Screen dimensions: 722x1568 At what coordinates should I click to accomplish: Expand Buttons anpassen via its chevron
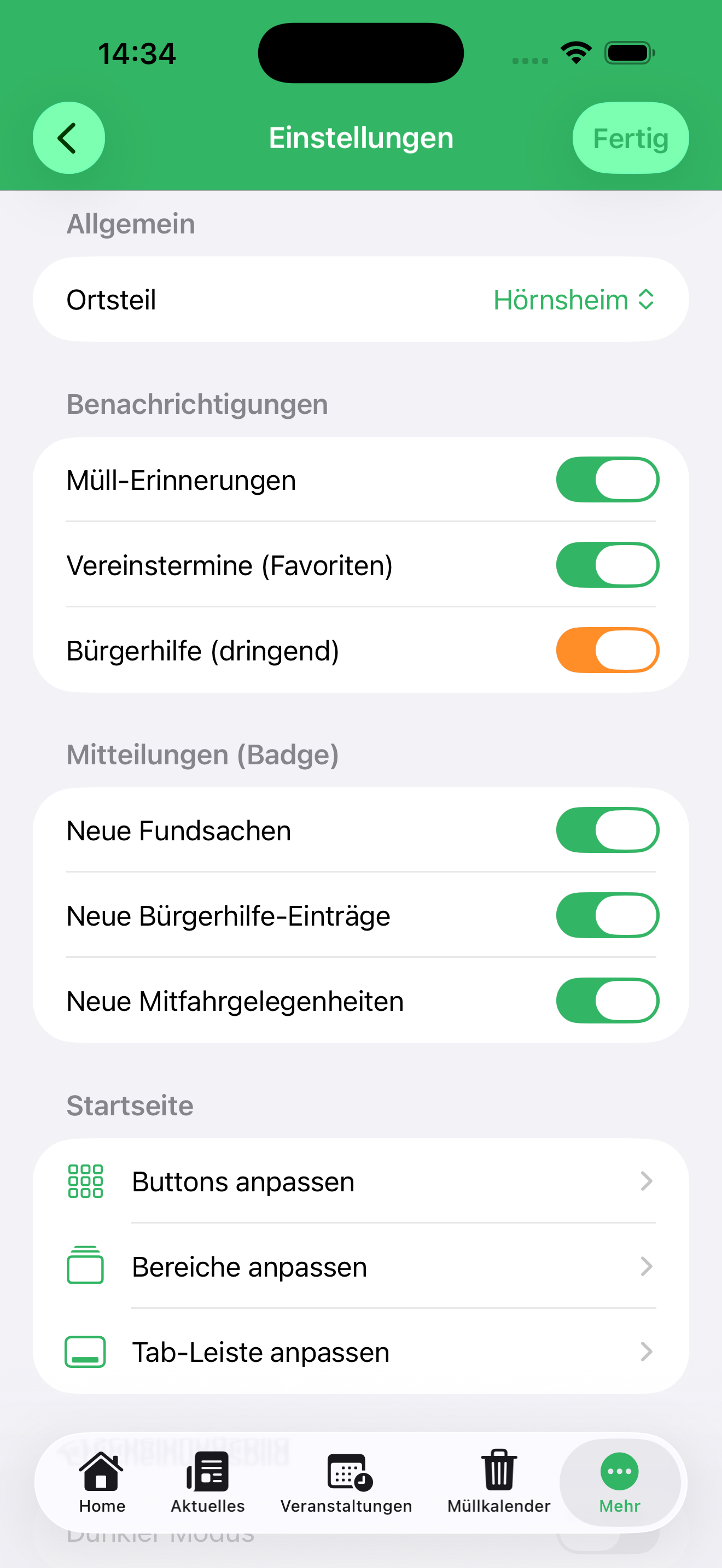coord(647,1181)
